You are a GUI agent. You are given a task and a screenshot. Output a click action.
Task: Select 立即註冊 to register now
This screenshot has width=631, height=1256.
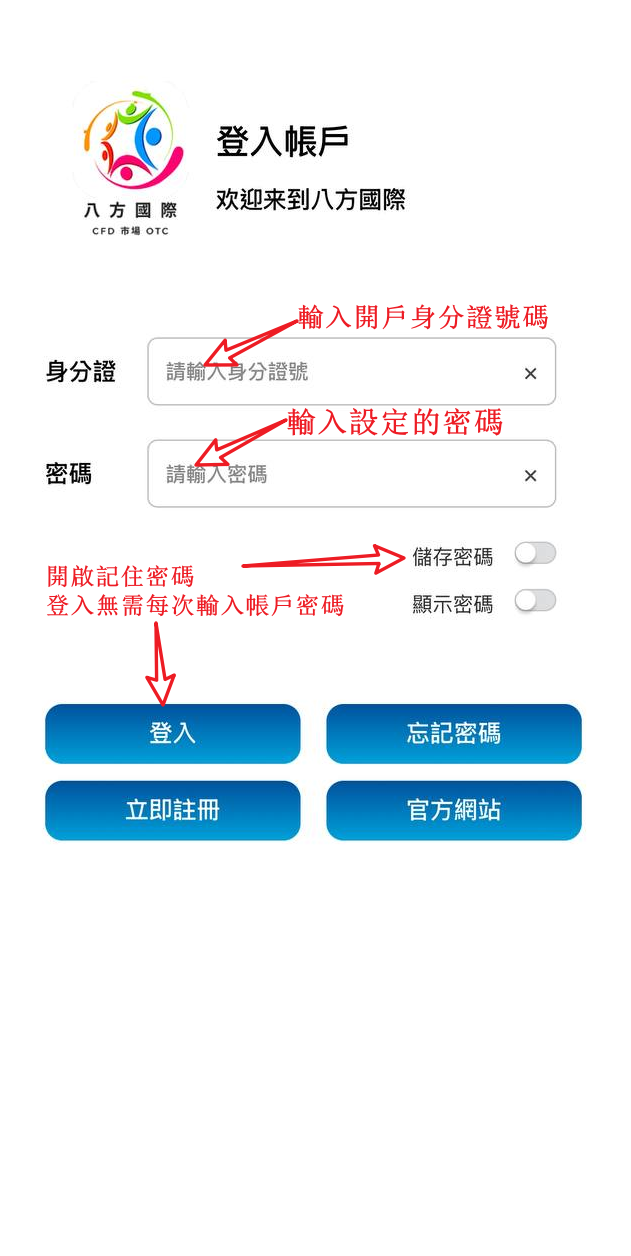(x=172, y=810)
